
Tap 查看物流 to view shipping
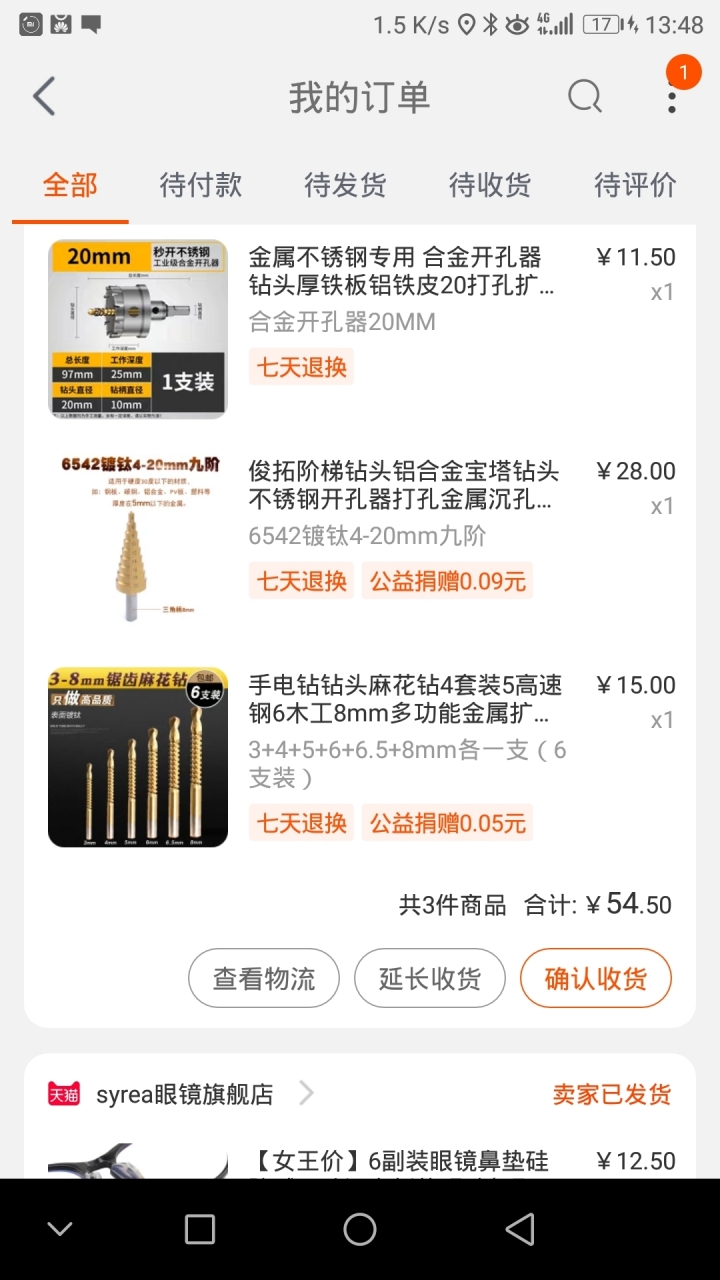pyautogui.click(x=264, y=978)
